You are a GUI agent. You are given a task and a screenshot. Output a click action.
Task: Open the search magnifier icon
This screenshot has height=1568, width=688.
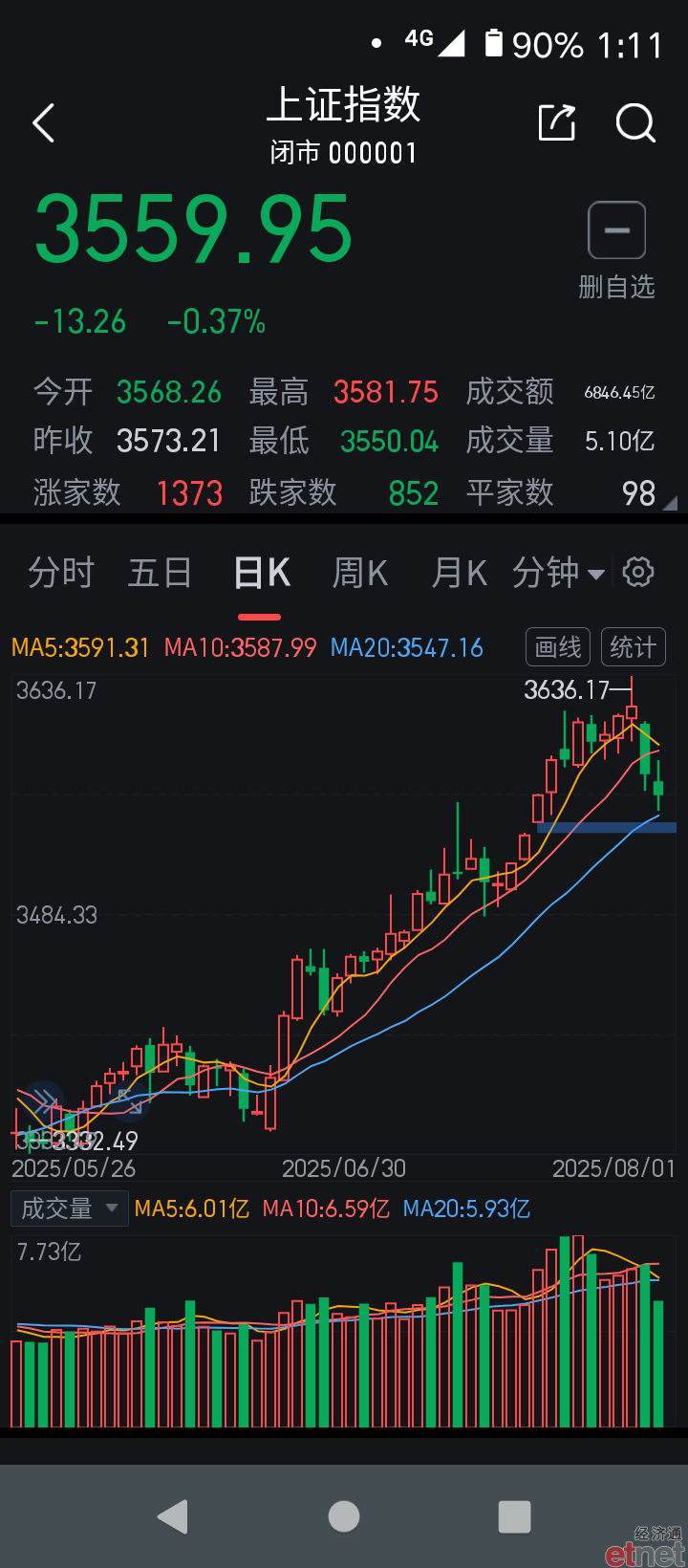coord(635,122)
